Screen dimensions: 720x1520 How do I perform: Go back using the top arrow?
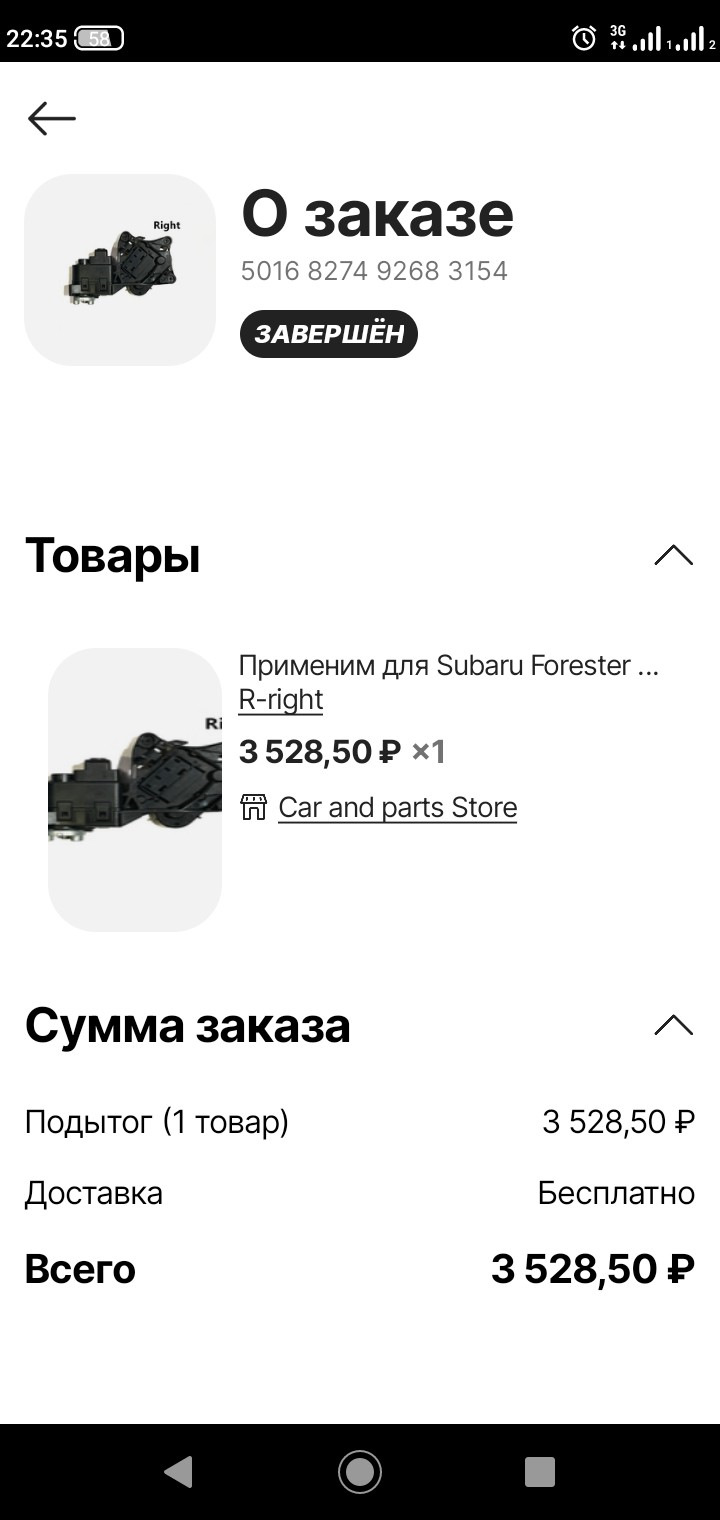(x=52, y=119)
